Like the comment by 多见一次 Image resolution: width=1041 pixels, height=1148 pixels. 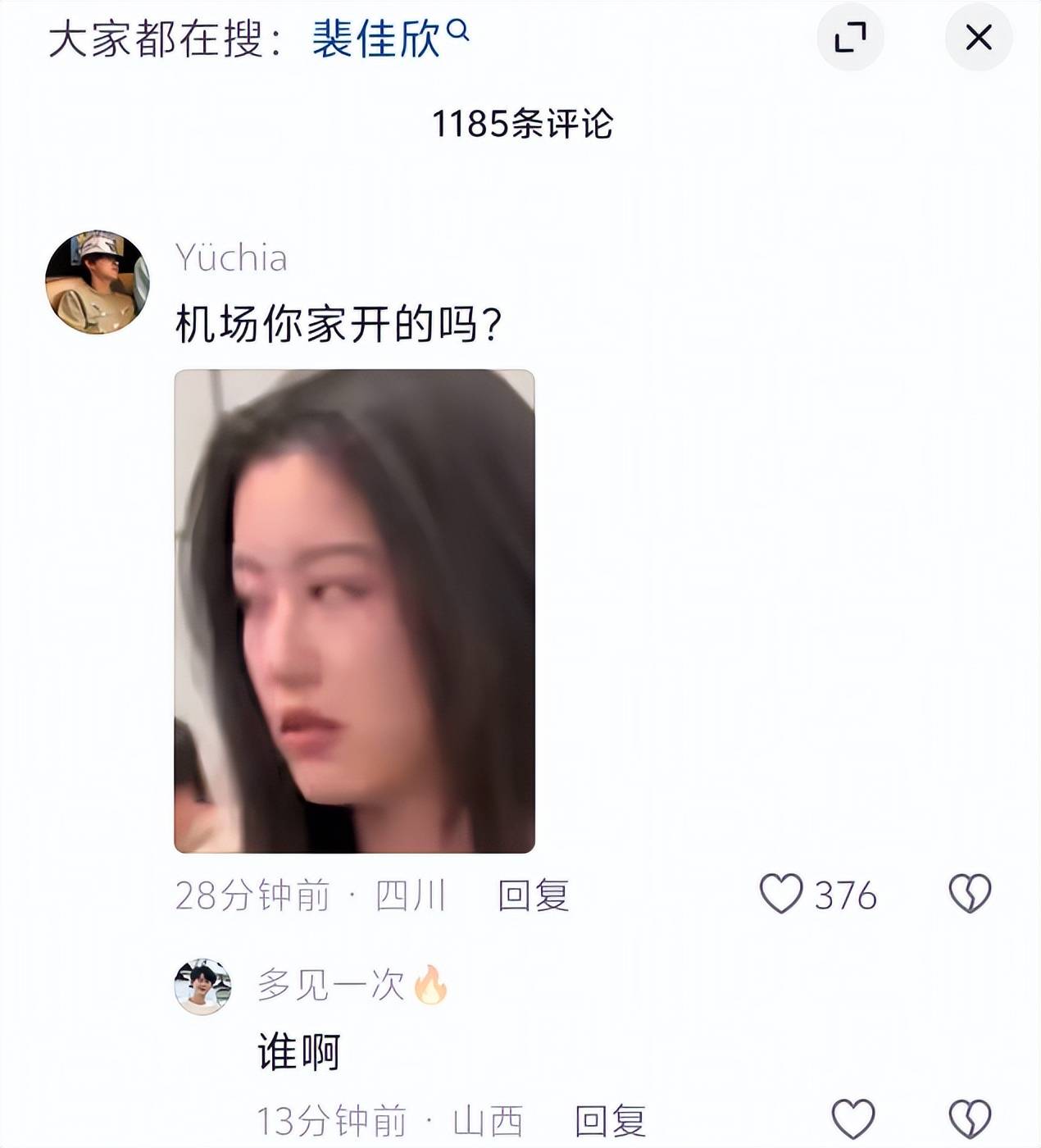click(852, 1119)
